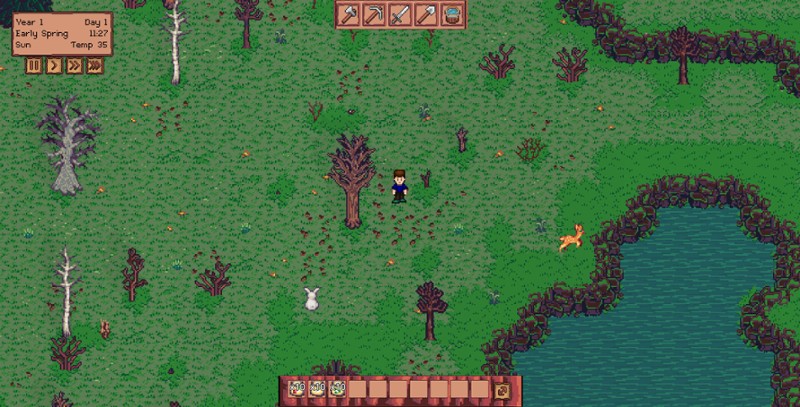Equip the pickaxe tool
Screen dimensions: 800x407
click(375, 15)
